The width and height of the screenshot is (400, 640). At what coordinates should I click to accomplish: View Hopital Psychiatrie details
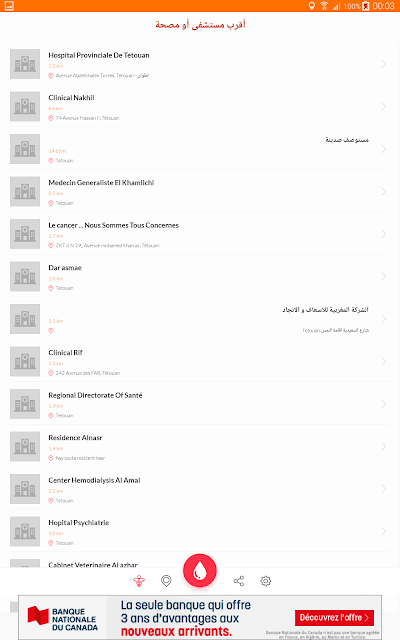(199, 531)
